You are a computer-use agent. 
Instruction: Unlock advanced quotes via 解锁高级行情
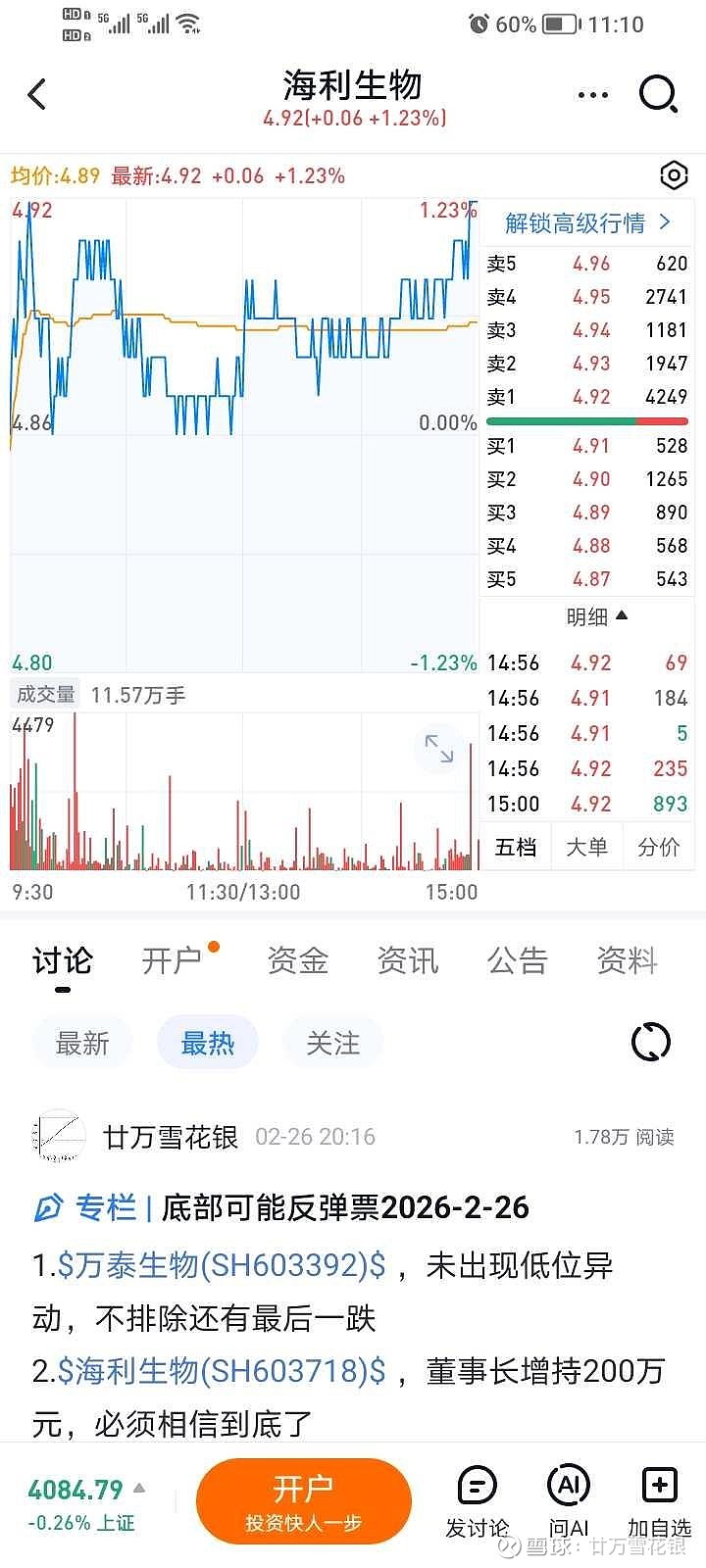[x=587, y=223]
